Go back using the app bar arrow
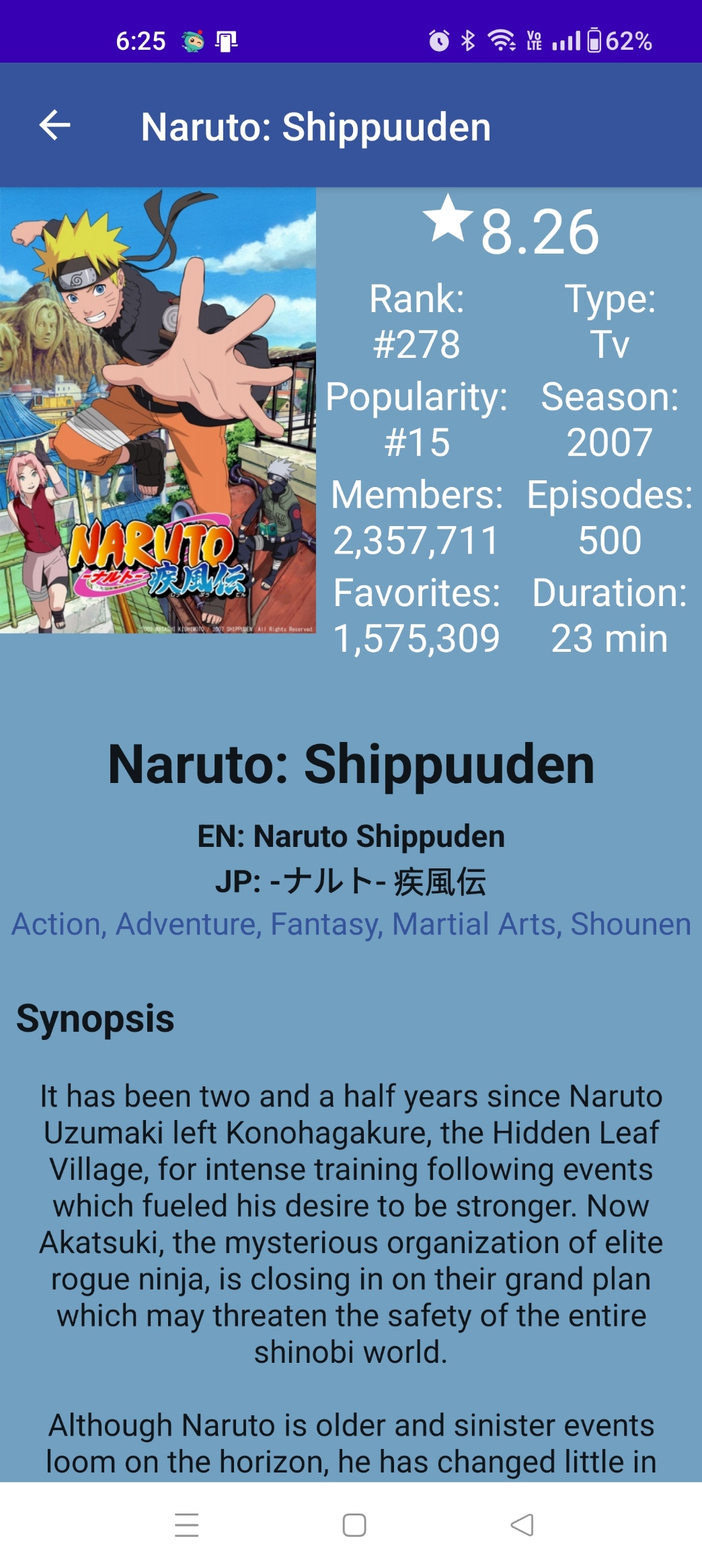The image size is (702, 1568). [x=55, y=125]
